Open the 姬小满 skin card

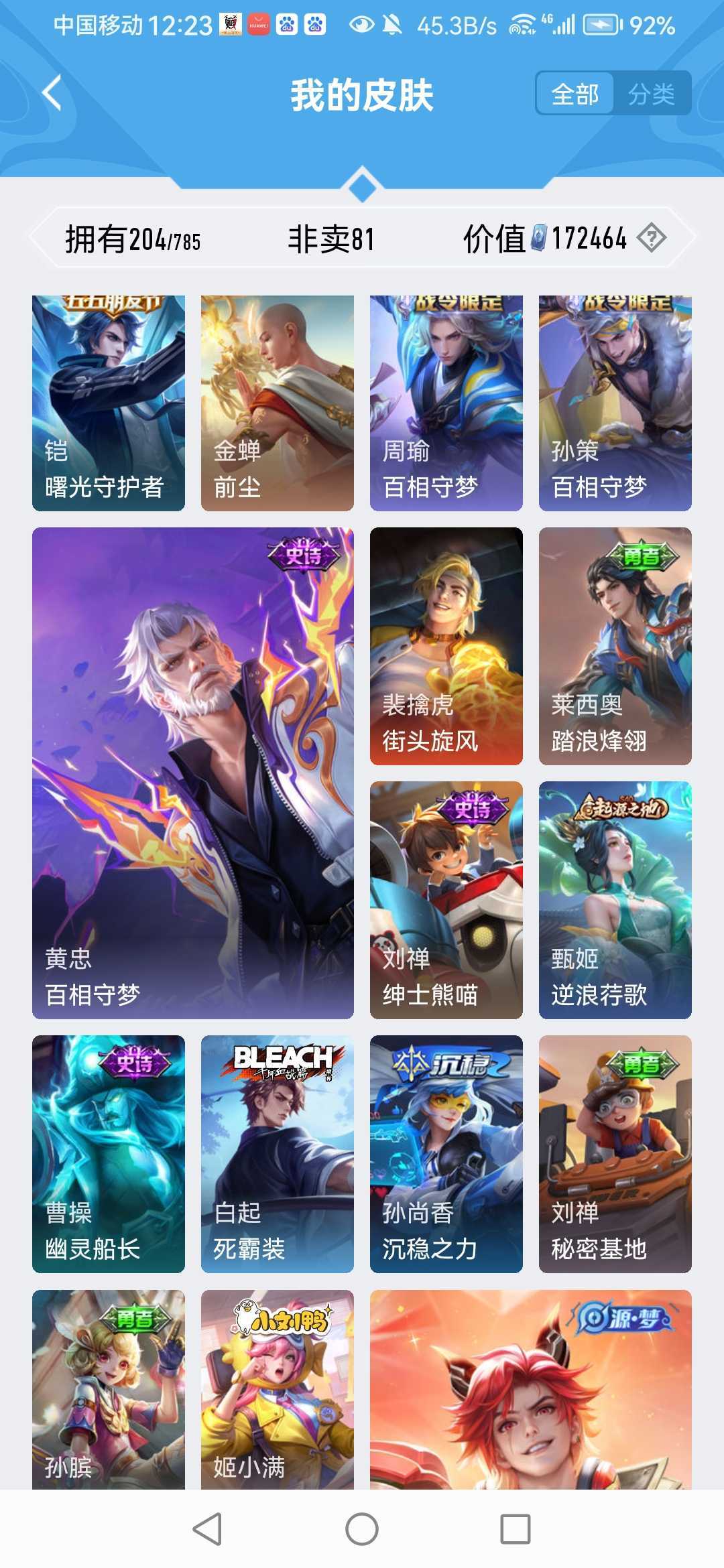click(x=278, y=1389)
